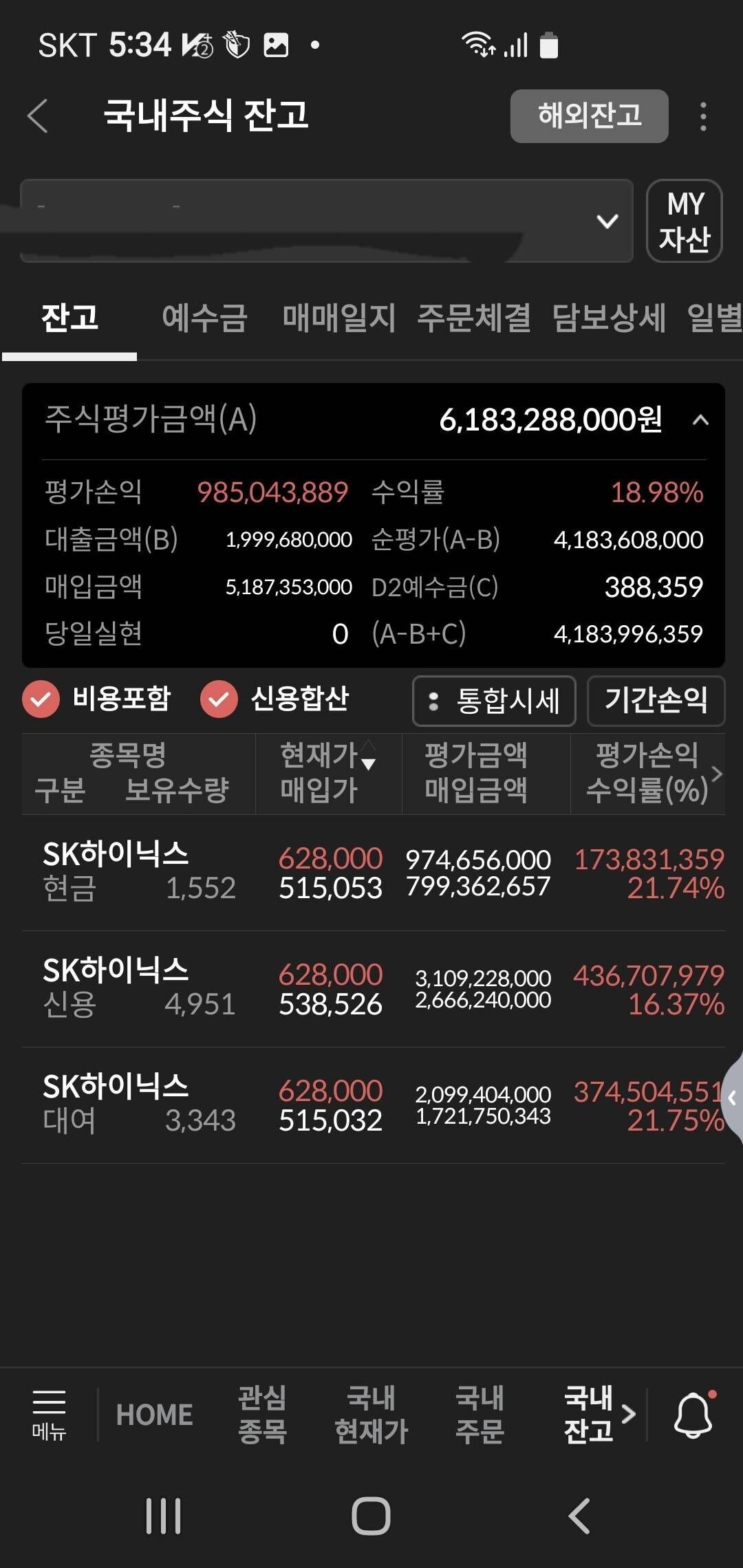Open the three-dot overflow menu
The height and width of the screenshot is (1568, 743).
pyautogui.click(x=703, y=117)
